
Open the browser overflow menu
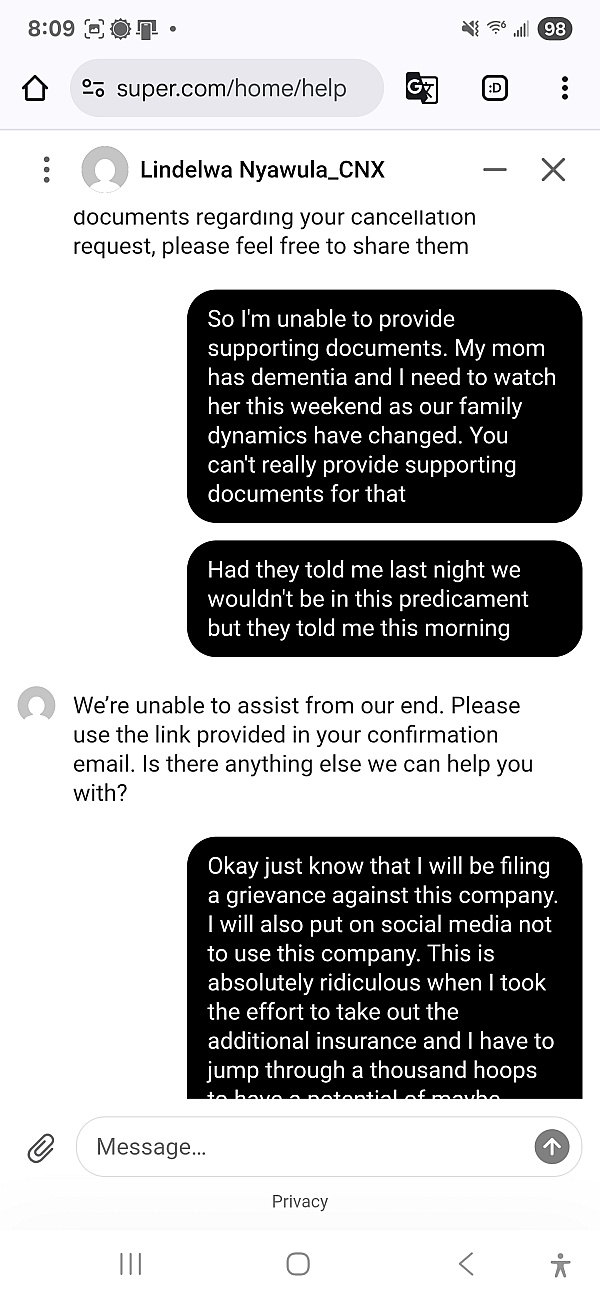point(565,89)
